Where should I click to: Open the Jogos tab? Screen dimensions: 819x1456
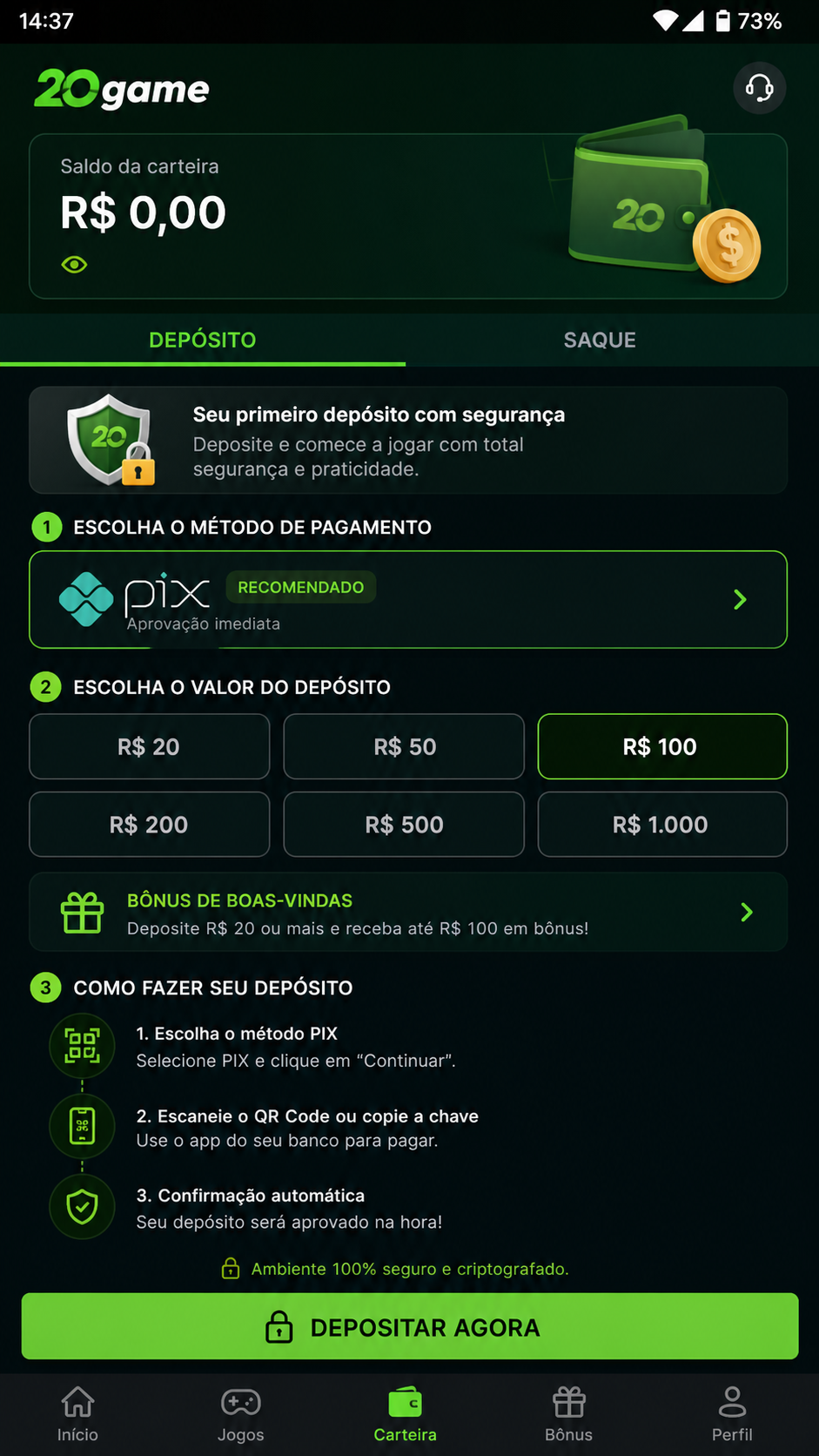[x=241, y=1414]
